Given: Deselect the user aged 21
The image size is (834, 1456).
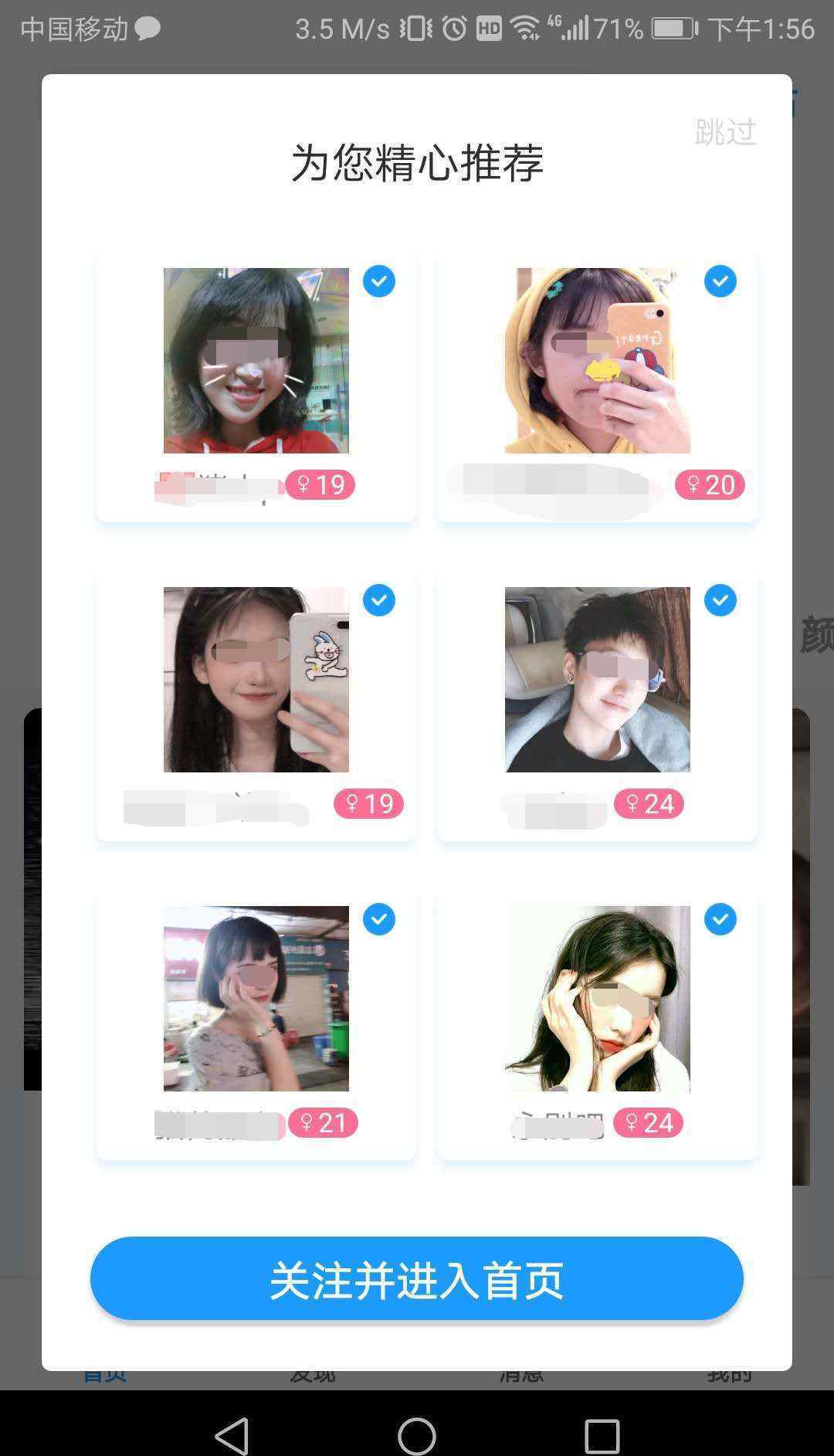Looking at the screenshot, I should coord(379,919).
